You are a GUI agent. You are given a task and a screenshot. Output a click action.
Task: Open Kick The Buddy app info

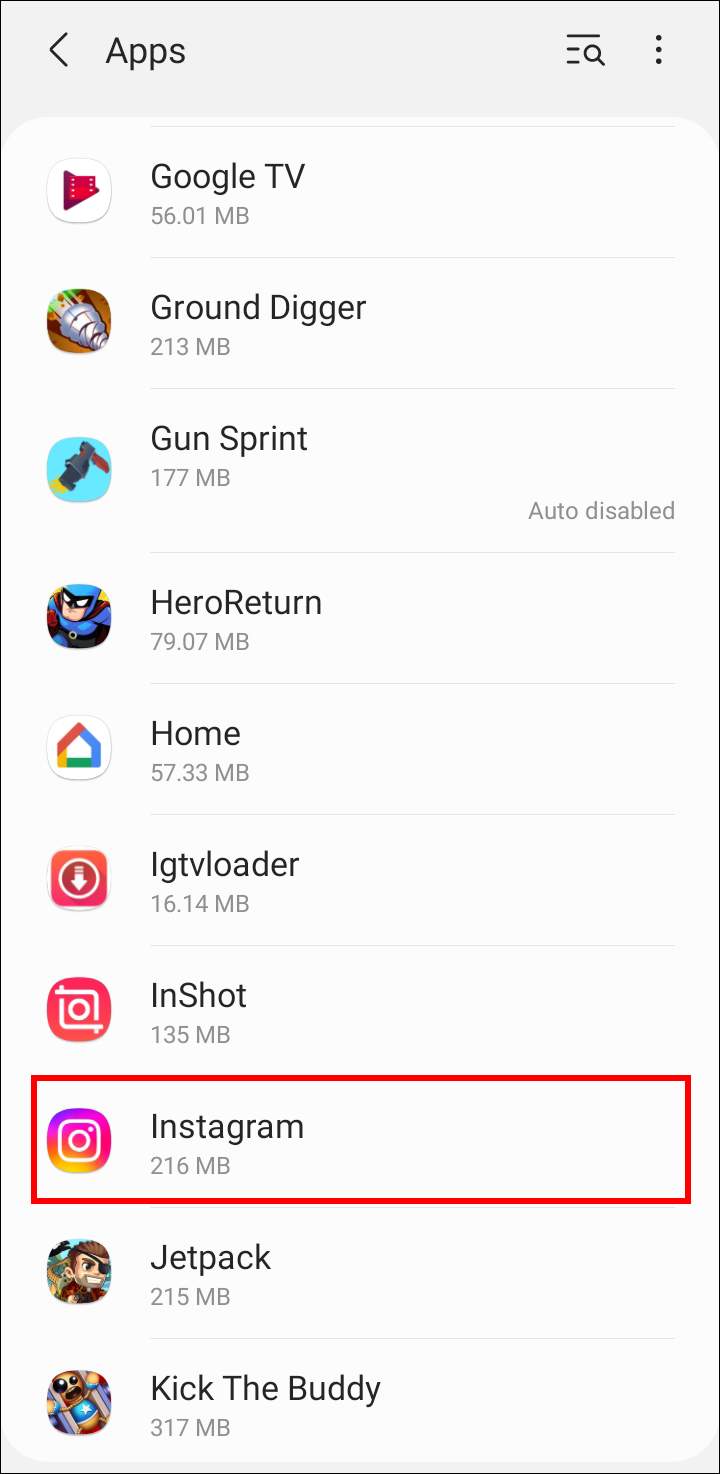[x=360, y=1403]
